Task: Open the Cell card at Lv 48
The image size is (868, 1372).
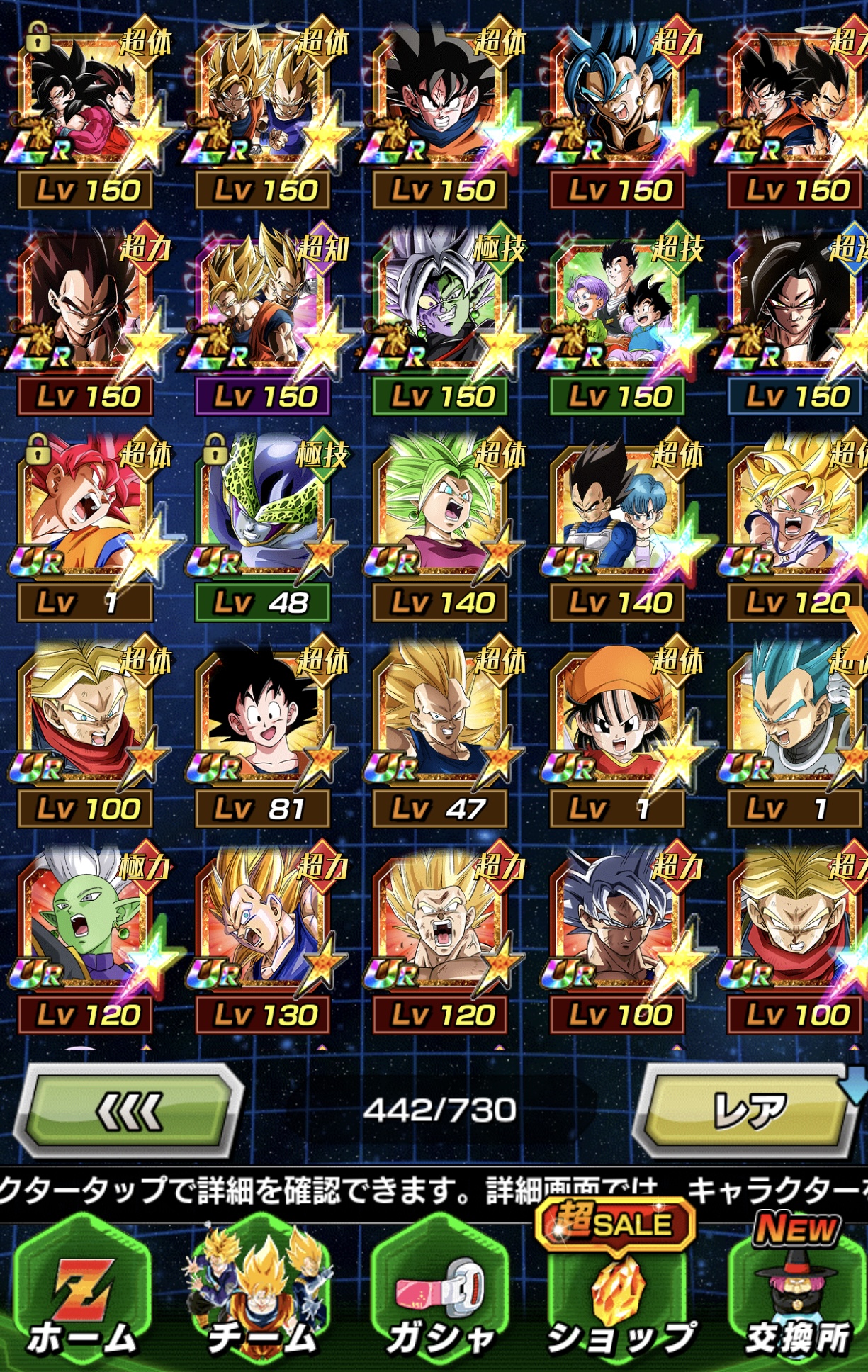Action: [x=262, y=510]
